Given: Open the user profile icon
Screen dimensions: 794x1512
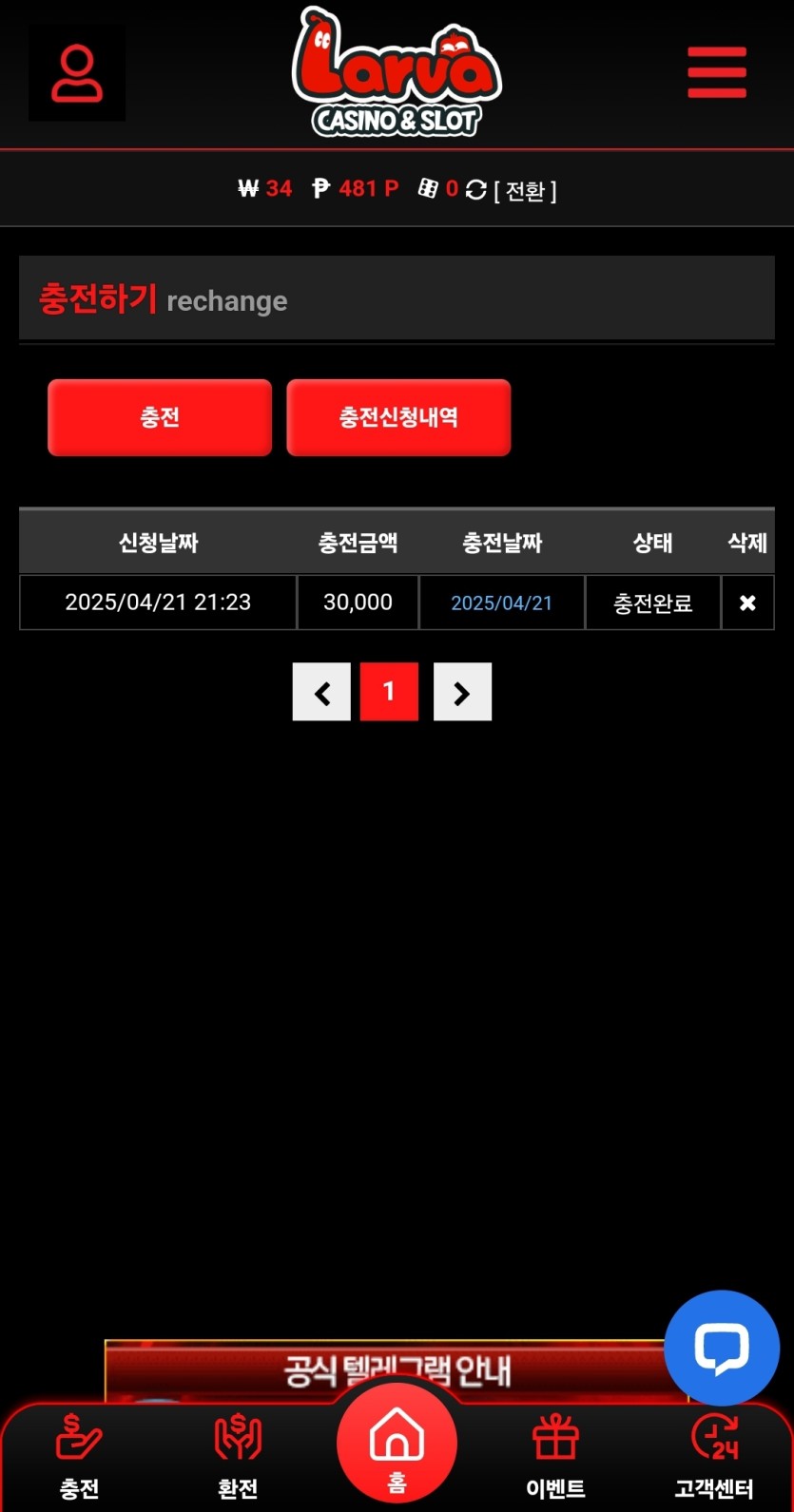Looking at the screenshot, I should (x=77, y=73).
